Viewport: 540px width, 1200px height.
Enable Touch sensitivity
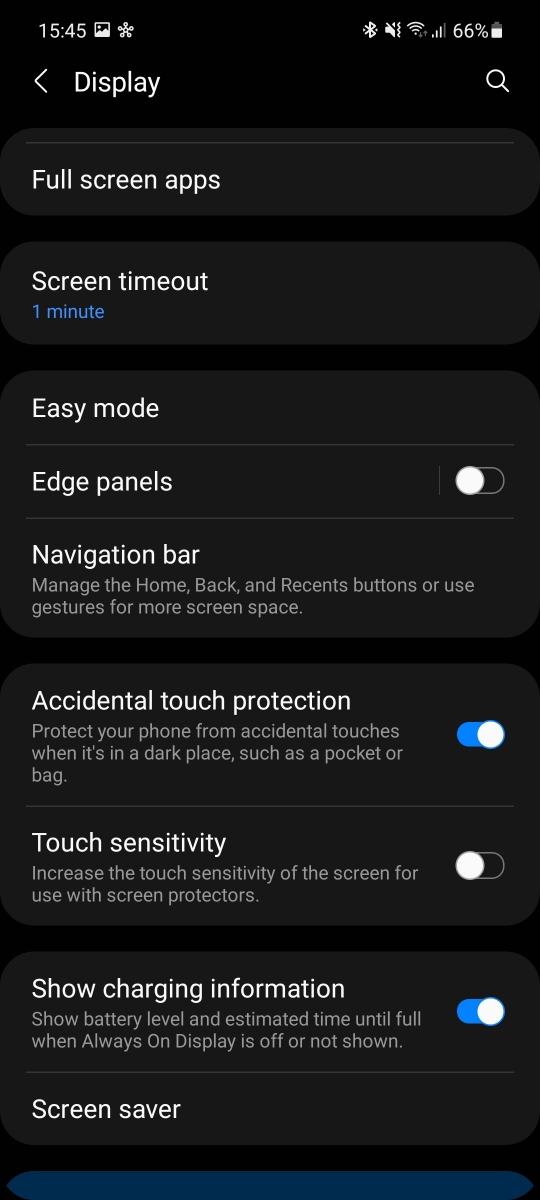tap(480, 865)
